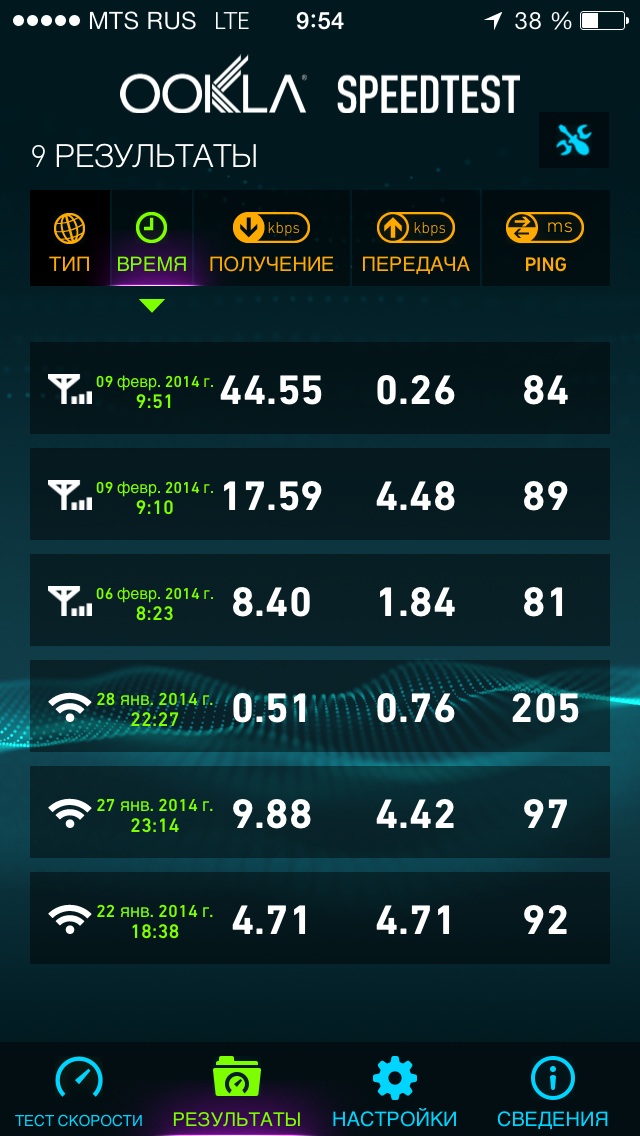Switch to the ТЕСТ СКОРОСТИ tab
This screenshot has height=1136, width=640.
point(79,1093)
